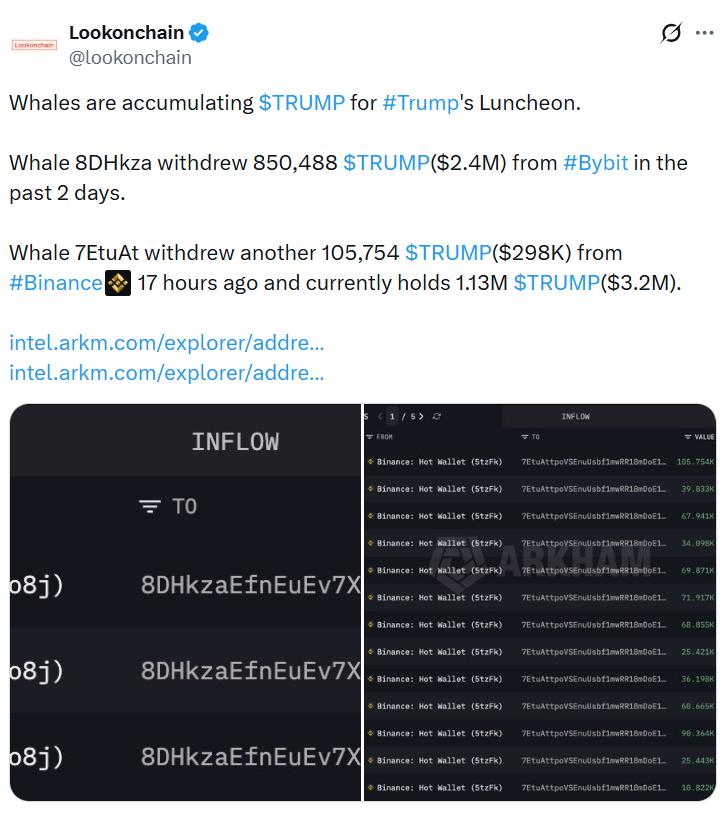This screenshot has height=815, width=728.
Task: View the 8DHkza inflow screenshot image
Action: [x=185, y=602]
